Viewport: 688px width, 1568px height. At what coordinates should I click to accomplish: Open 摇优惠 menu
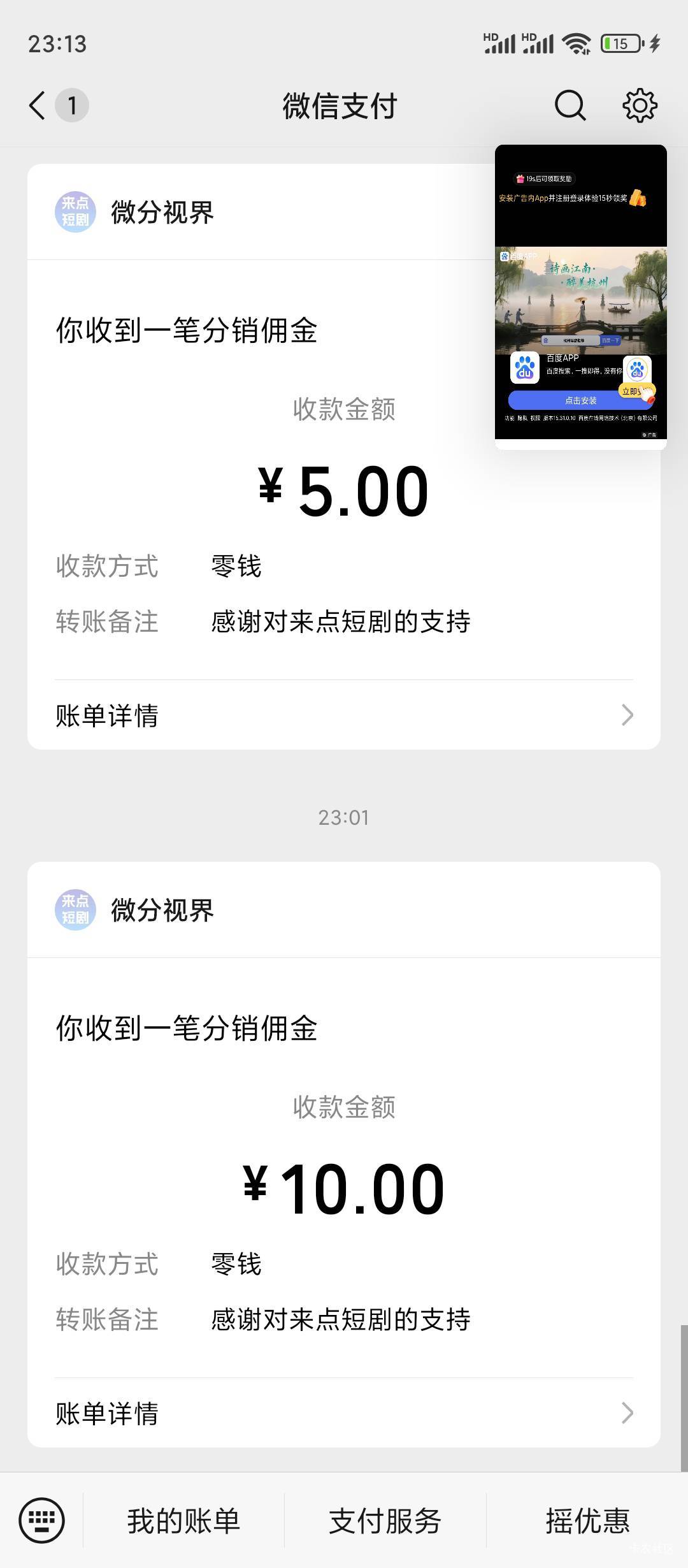pos(587,1521)
